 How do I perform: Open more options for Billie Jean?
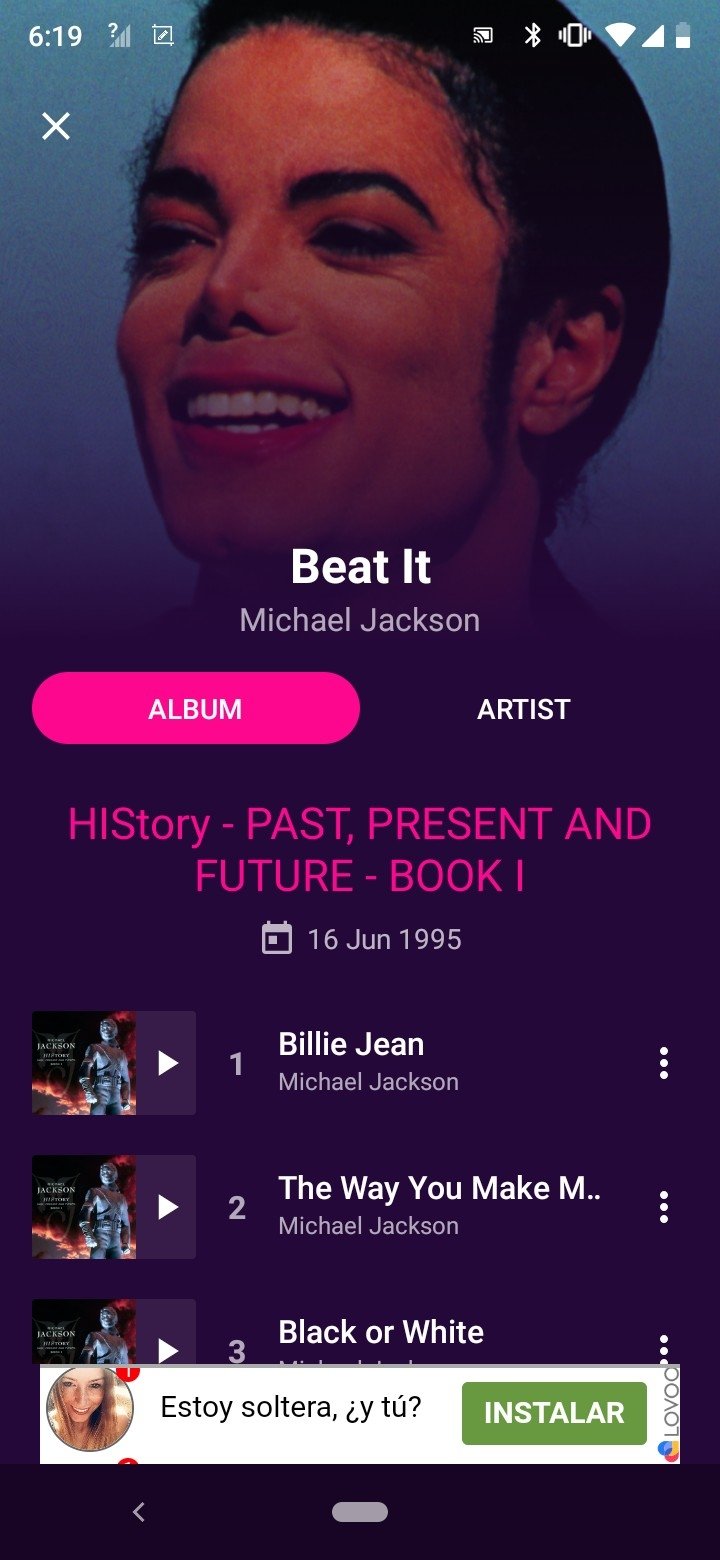click(663, 1063)
